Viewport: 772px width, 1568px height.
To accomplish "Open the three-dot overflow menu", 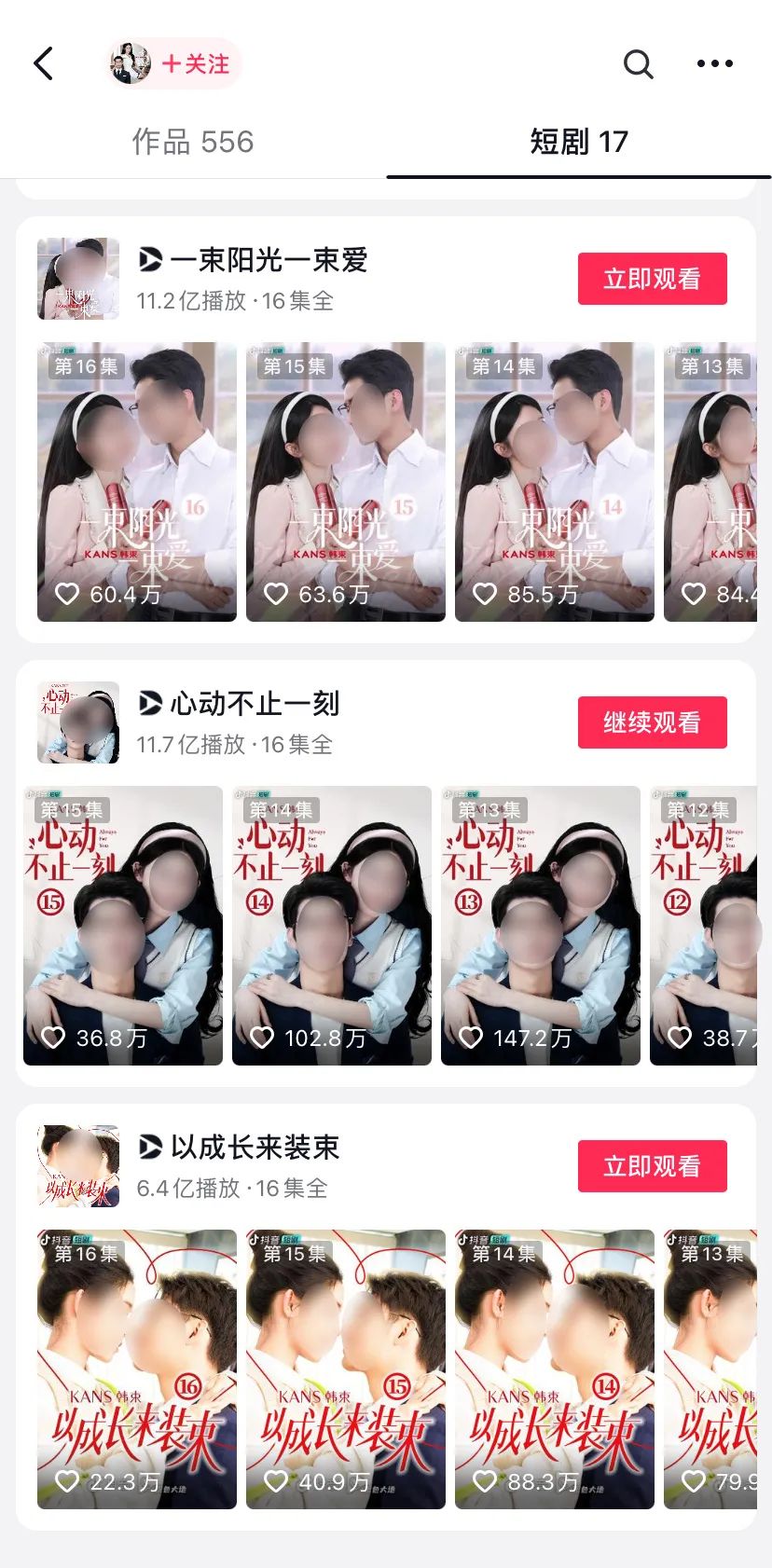I will pos(714,63).
